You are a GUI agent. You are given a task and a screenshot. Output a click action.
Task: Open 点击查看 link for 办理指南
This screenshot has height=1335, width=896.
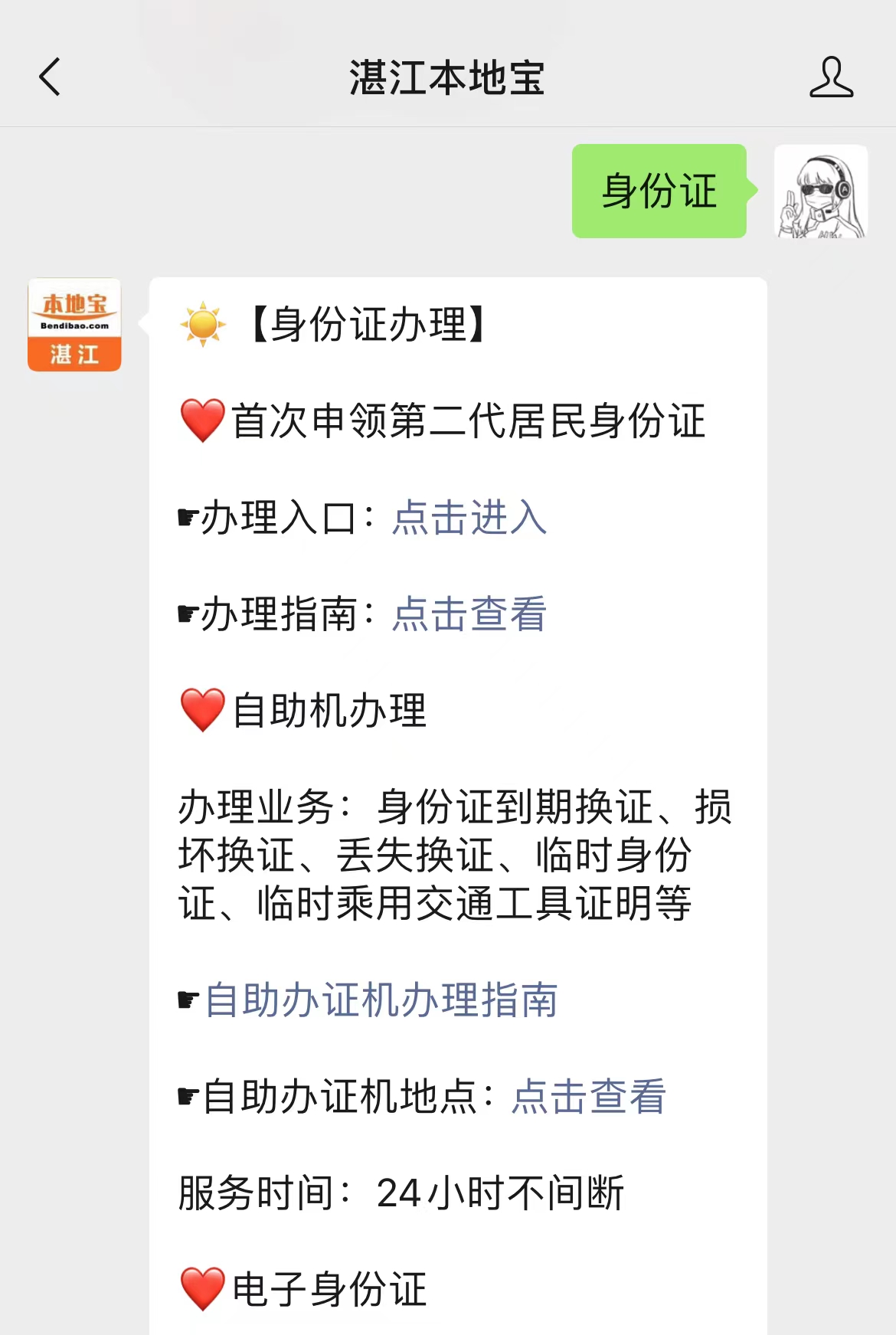tap(469, 614)
